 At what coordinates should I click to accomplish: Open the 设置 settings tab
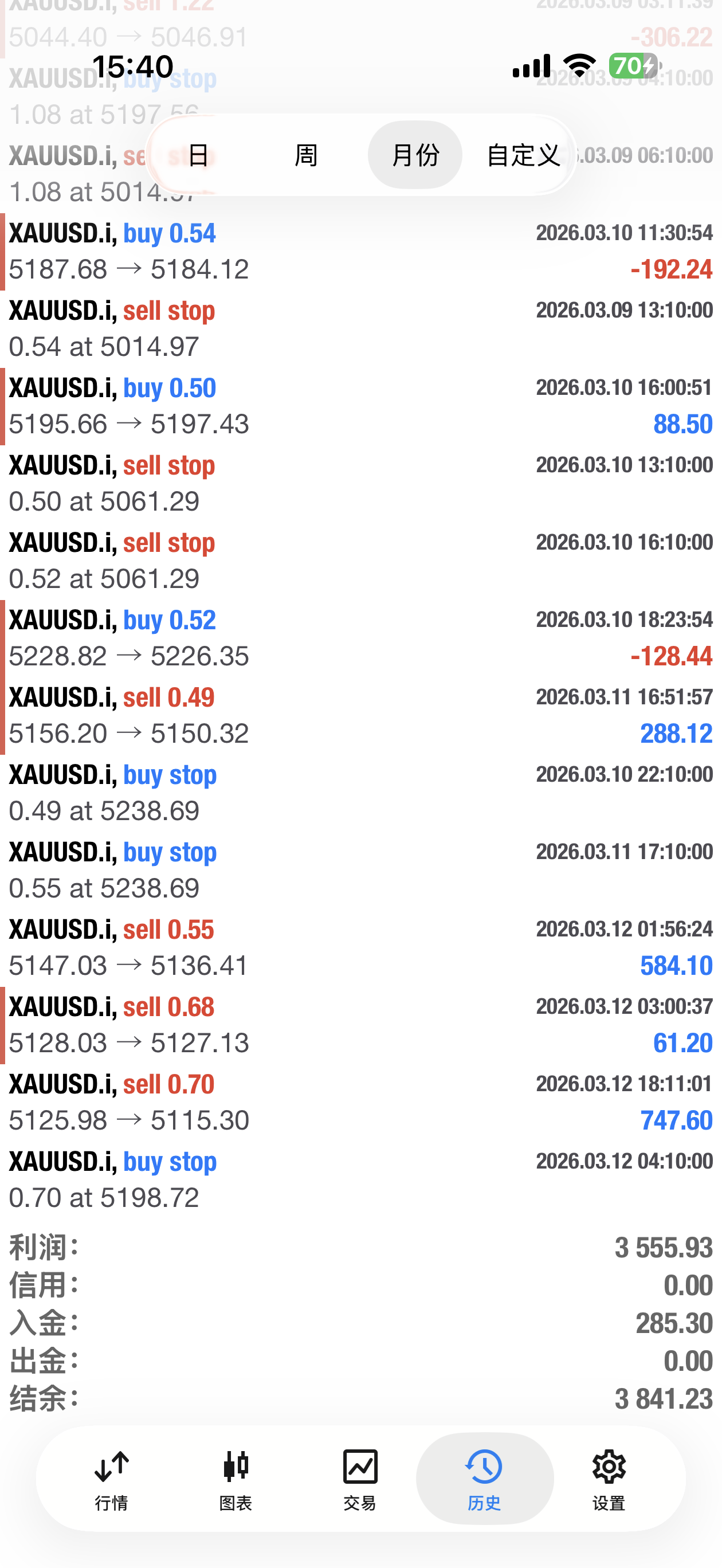pyautogui.click(x=609, y=1478)
